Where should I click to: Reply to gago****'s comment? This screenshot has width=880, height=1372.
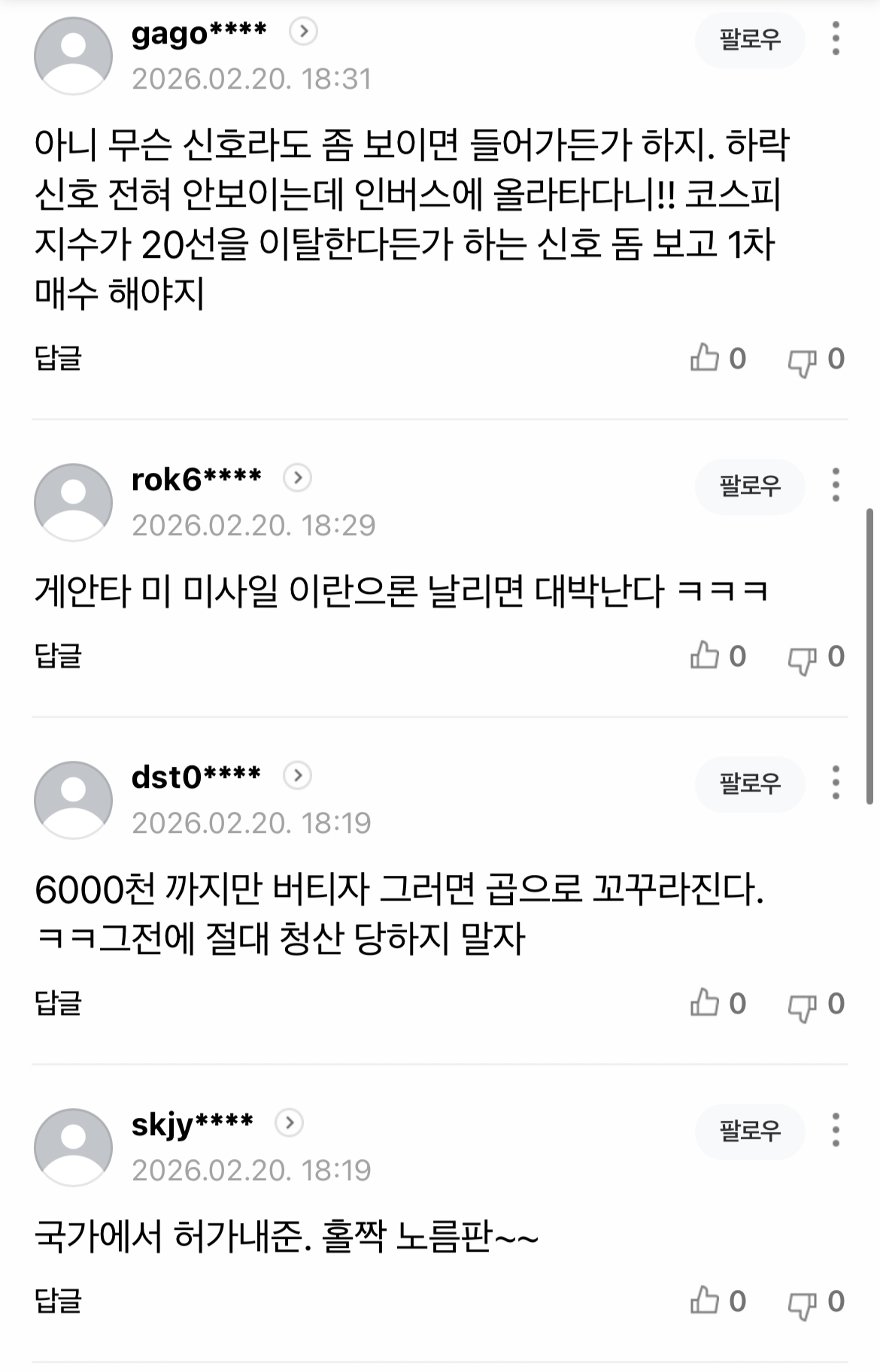click(58, 358)
